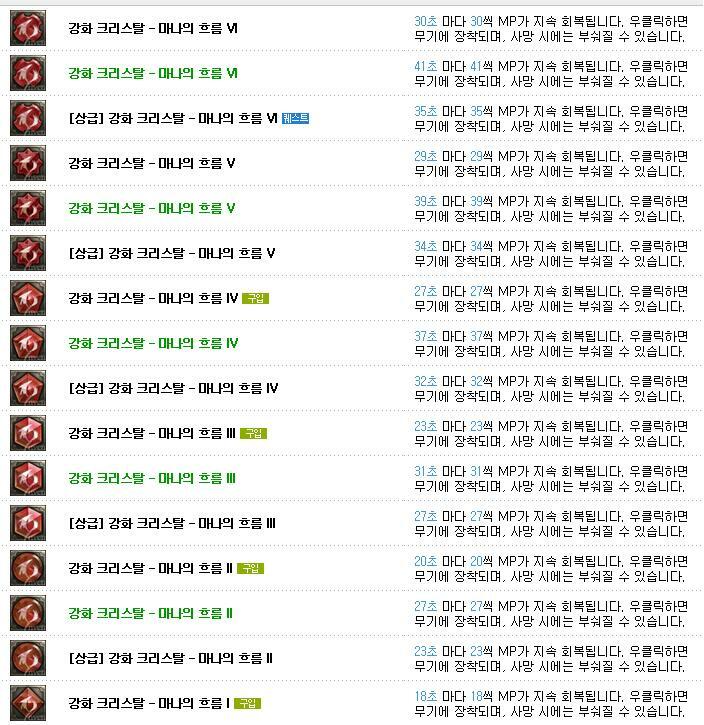Open the green 마나의 흐름 VI with 41초 recovery
Image resolution: width=704 pixels, height=725 pixels.
[x=152, y=73]
